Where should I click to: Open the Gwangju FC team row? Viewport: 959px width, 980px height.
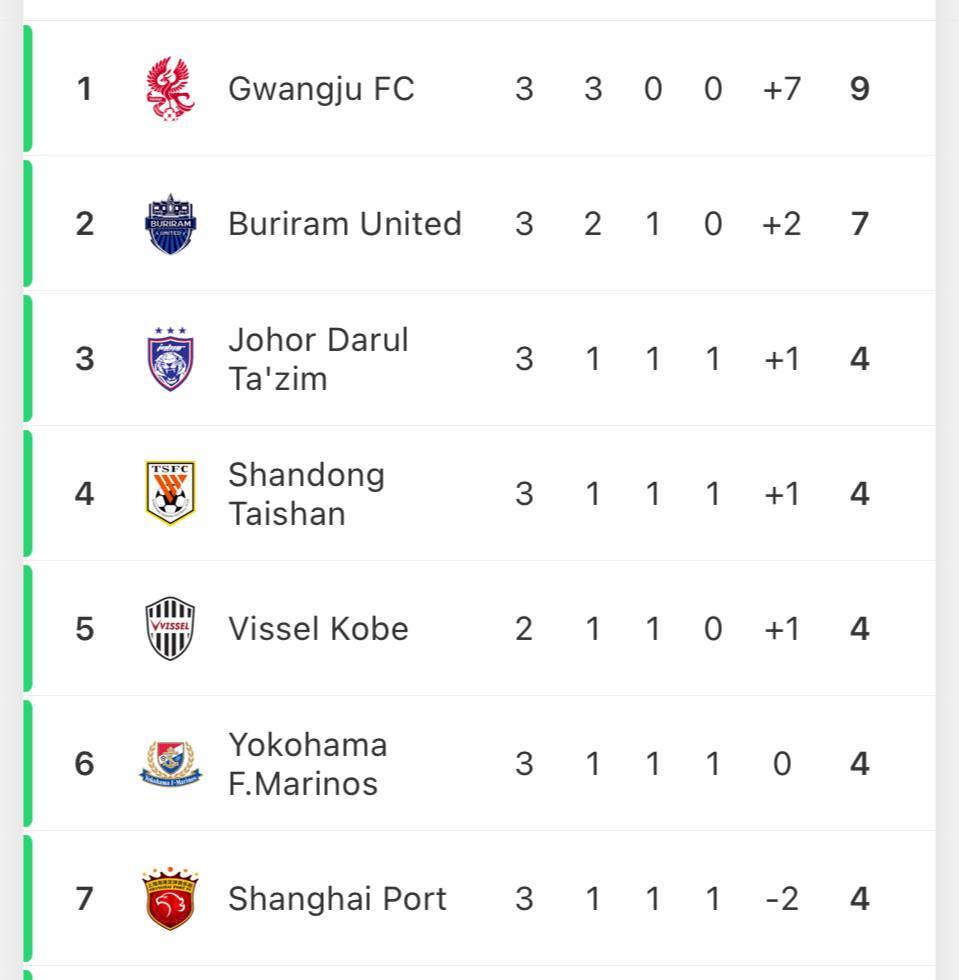(320, 89)
